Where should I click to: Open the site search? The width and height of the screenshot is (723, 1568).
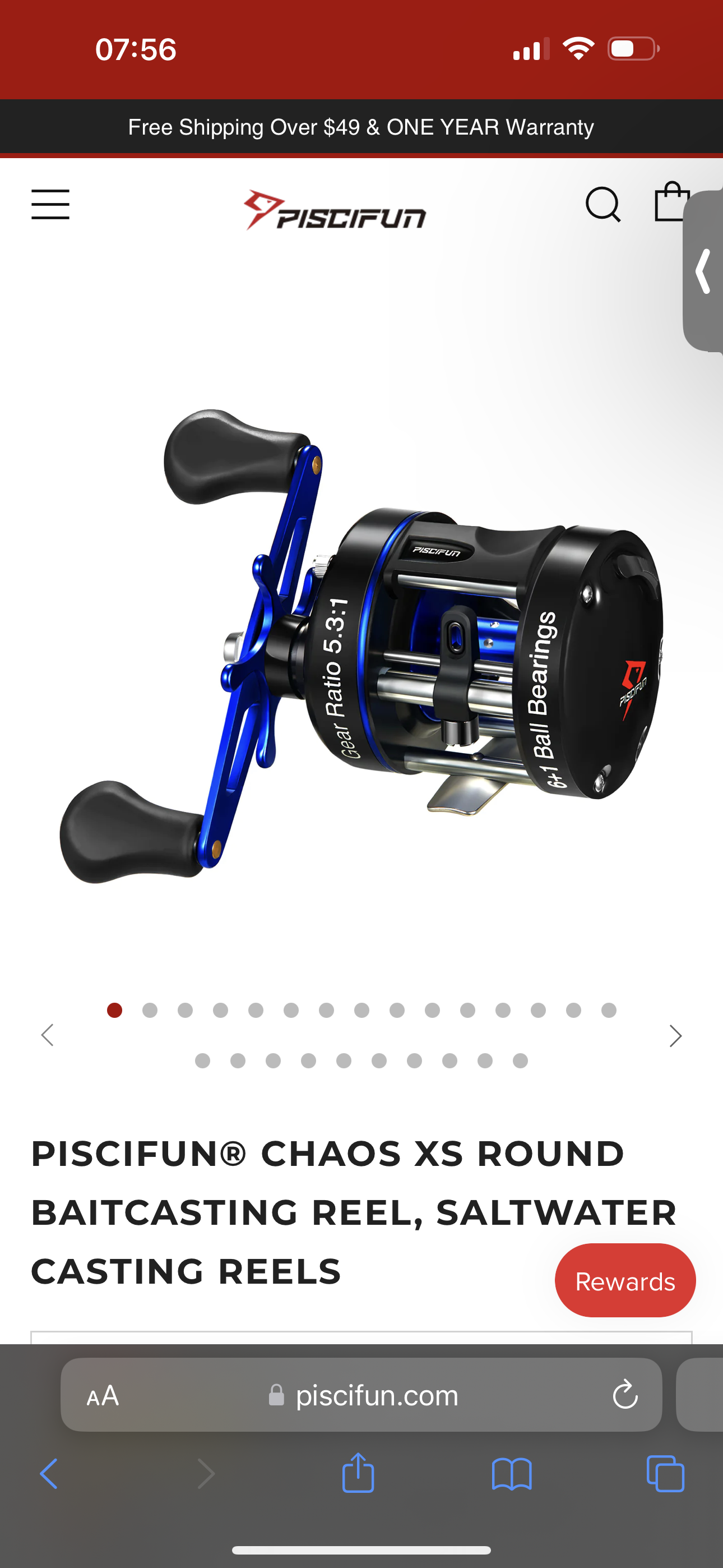[x=603, y=205]
